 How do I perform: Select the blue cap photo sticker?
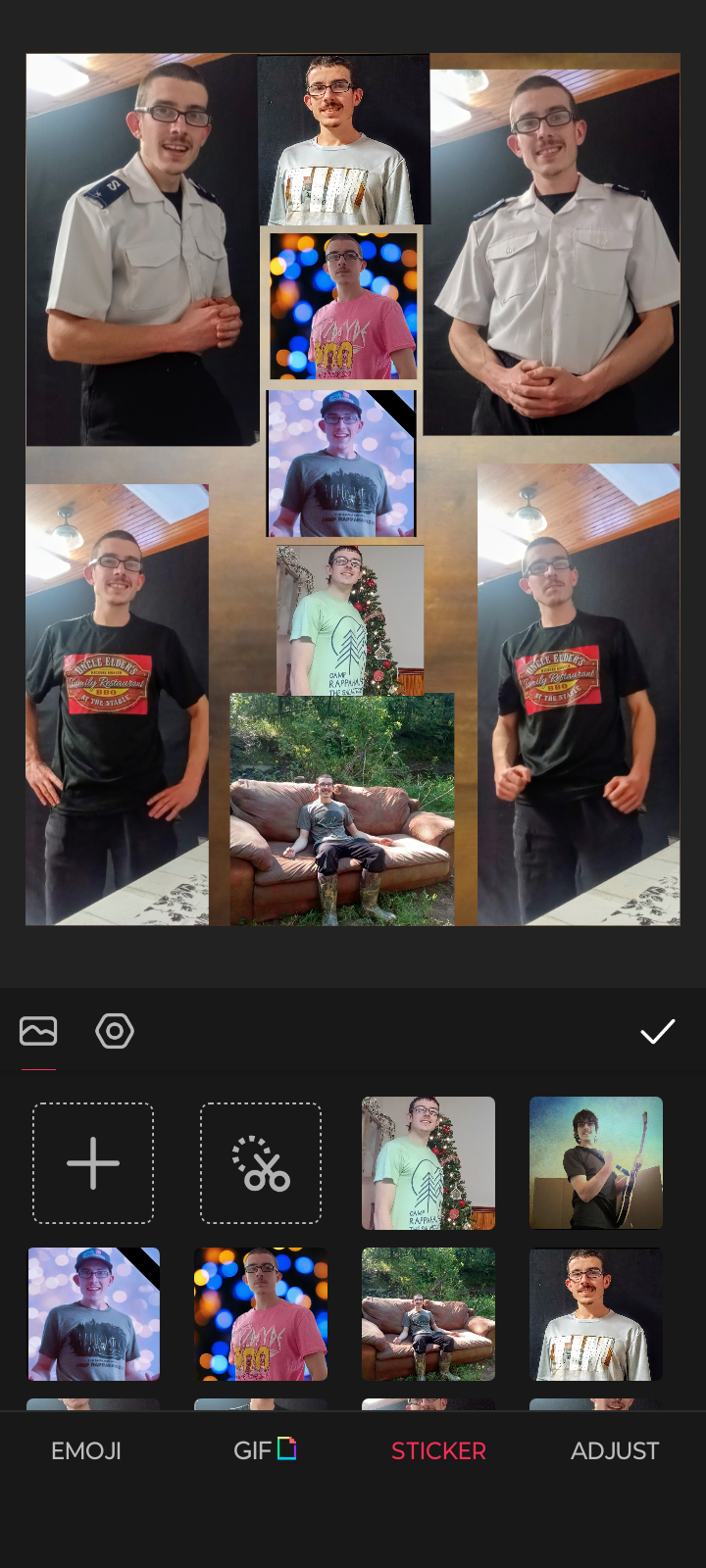pyautogui.click(x=93, y=1314)
